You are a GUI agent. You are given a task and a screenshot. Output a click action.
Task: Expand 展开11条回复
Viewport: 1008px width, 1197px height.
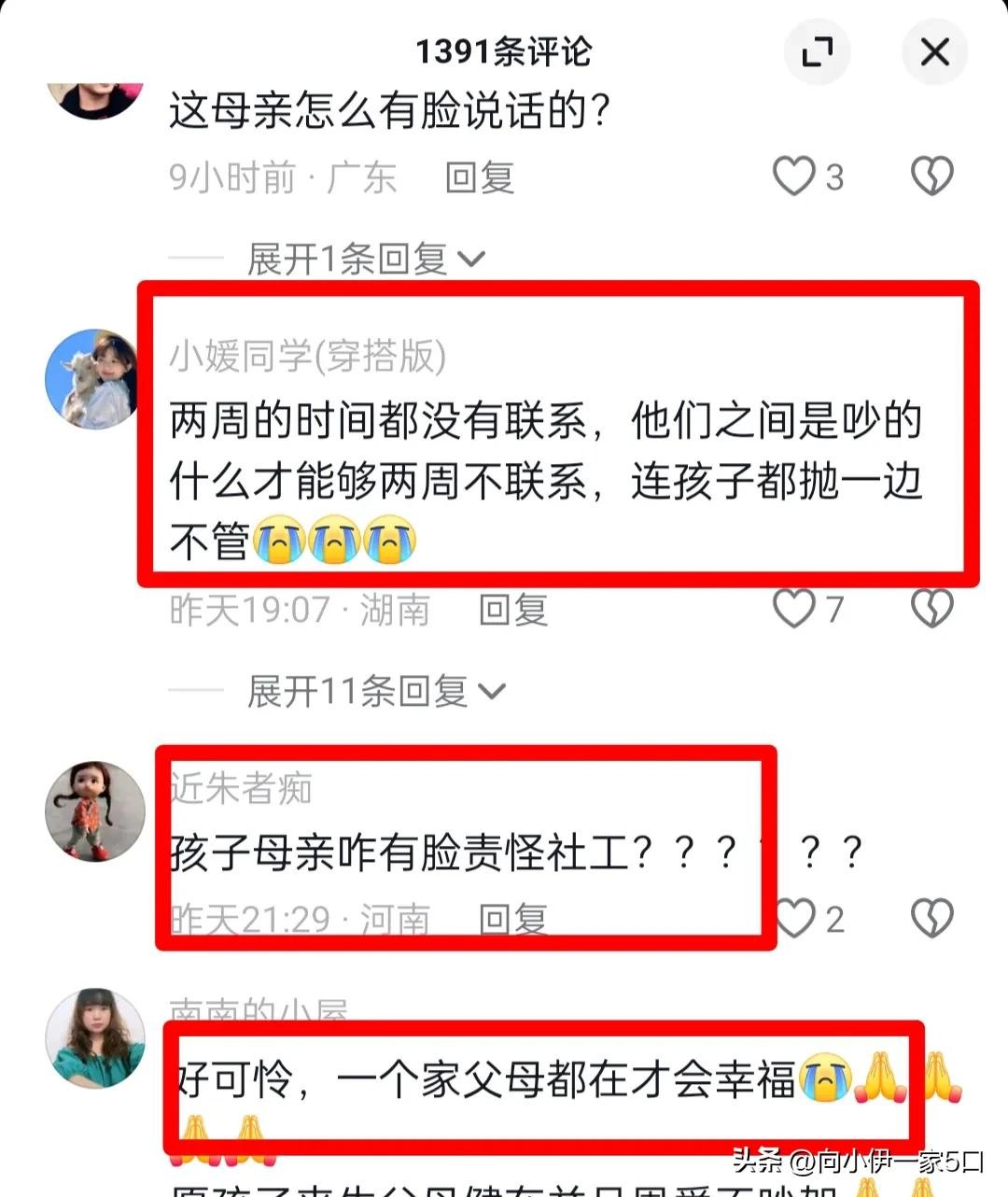[375, 692]
